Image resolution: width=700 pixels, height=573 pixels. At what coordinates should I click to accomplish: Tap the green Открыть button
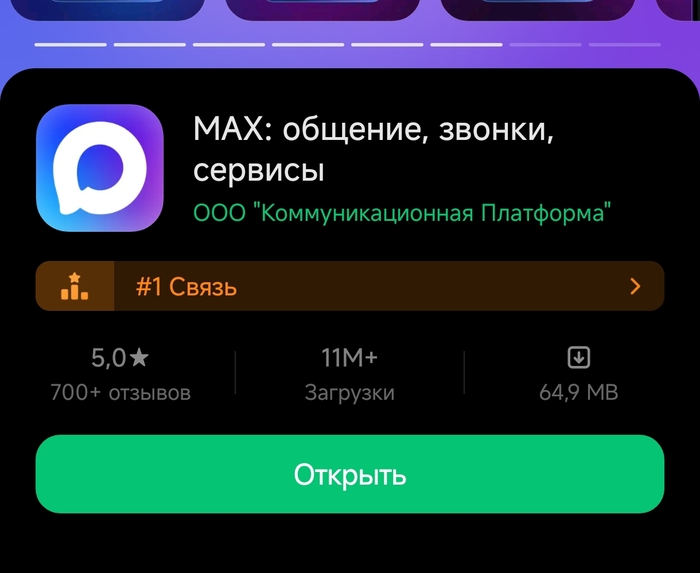coord(349,474)
